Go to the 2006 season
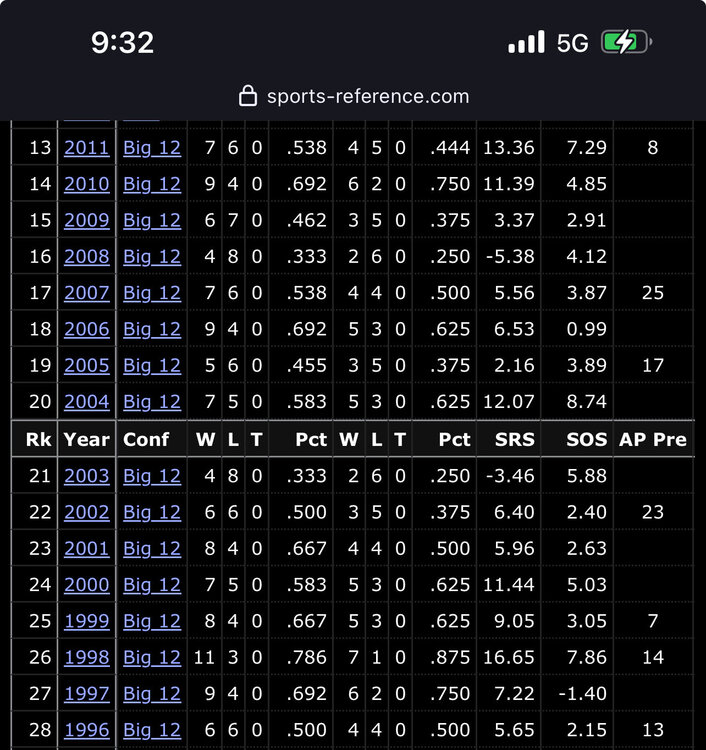This screenshot has height=750, width=706. coord(87,329)
